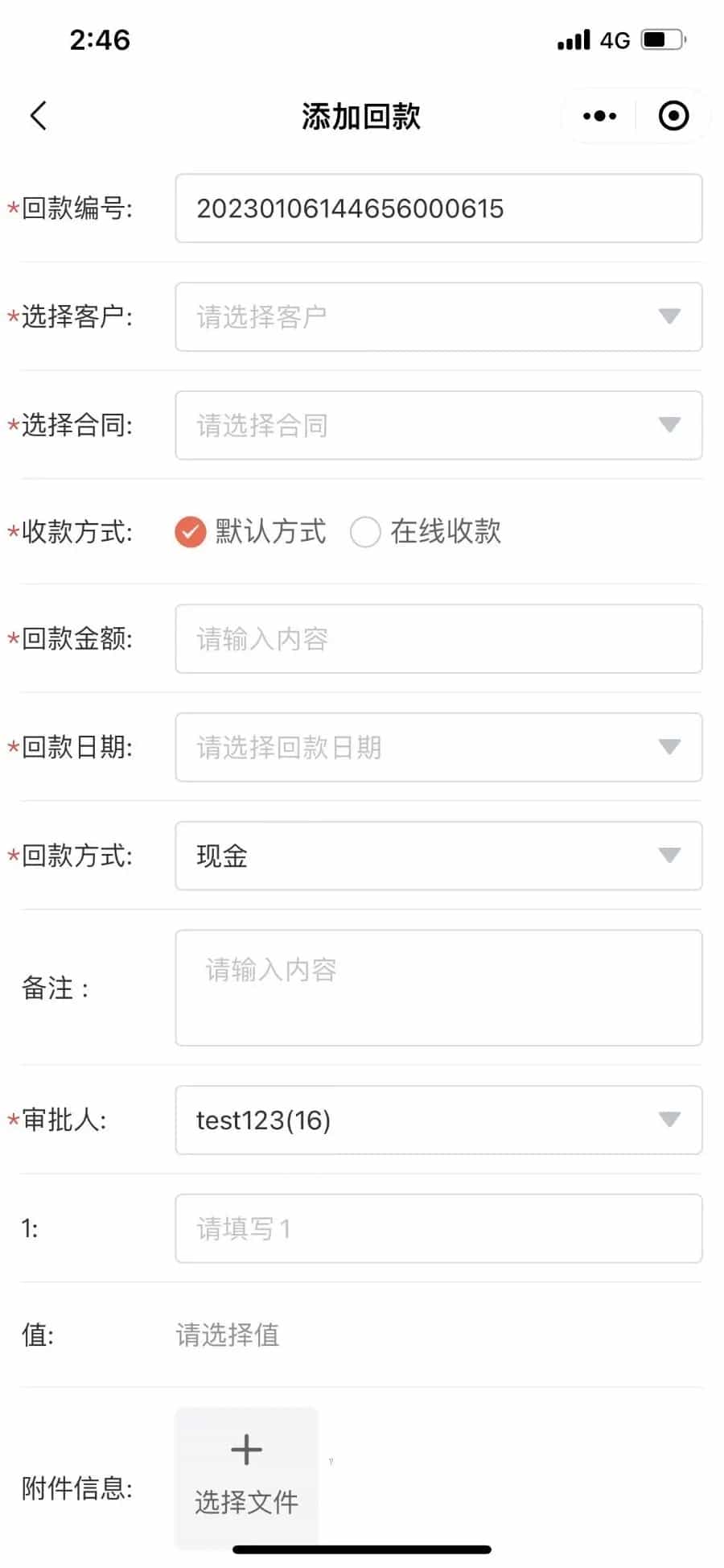Open the mini program more options menu
Image resolution: width=724 pixels, height=1568 pixels.
pyautogui.click(x=599, y=116)
